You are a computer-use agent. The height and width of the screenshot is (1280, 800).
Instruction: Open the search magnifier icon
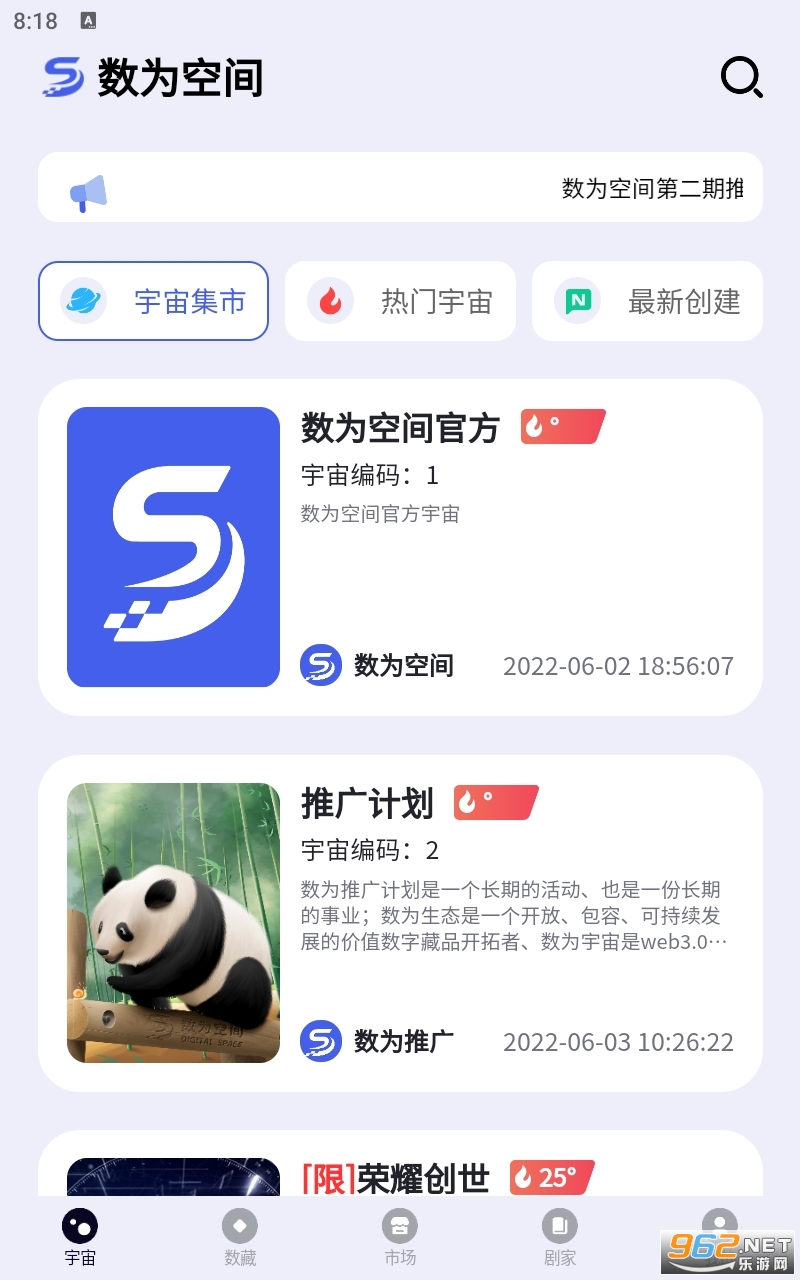coord(741,77)
